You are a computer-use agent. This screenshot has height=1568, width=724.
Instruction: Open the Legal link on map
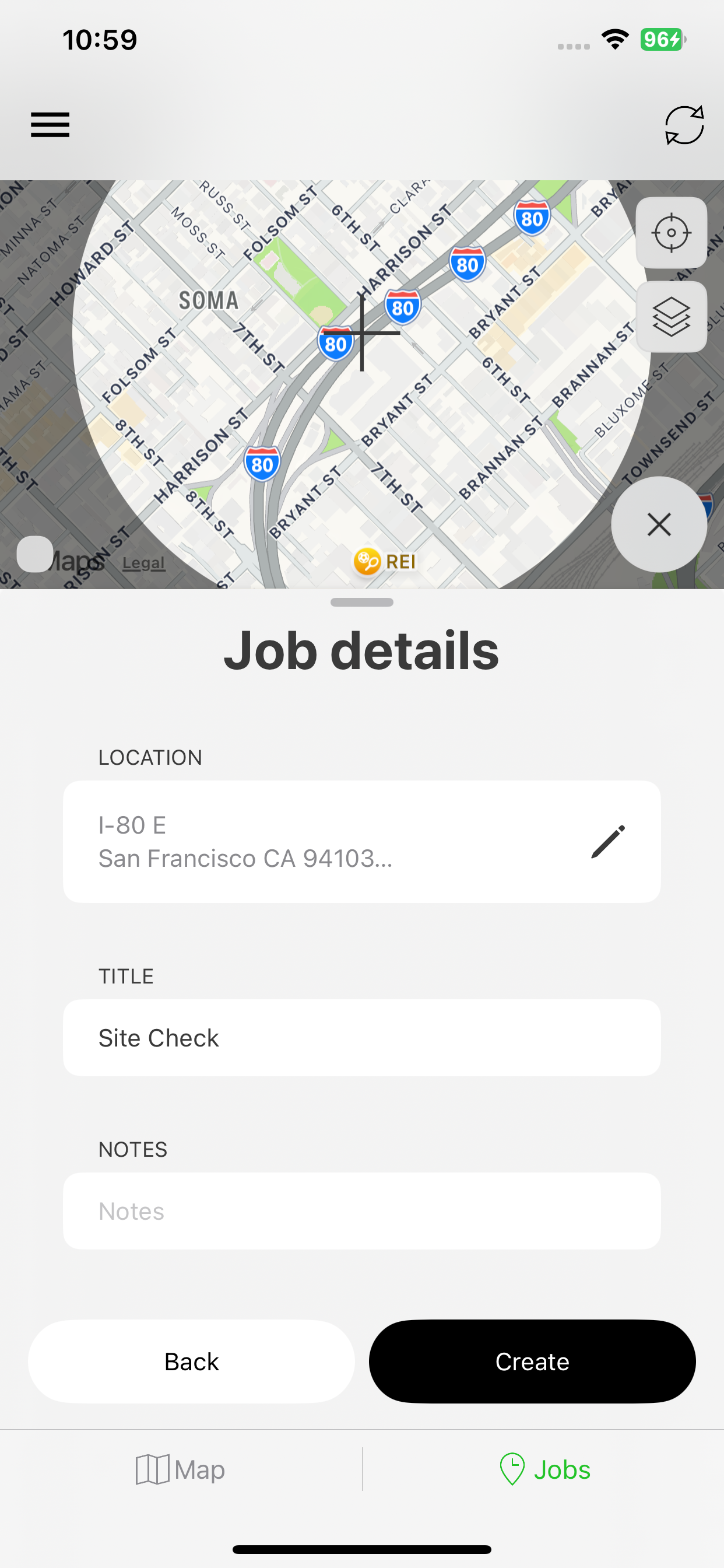[143, 563]
